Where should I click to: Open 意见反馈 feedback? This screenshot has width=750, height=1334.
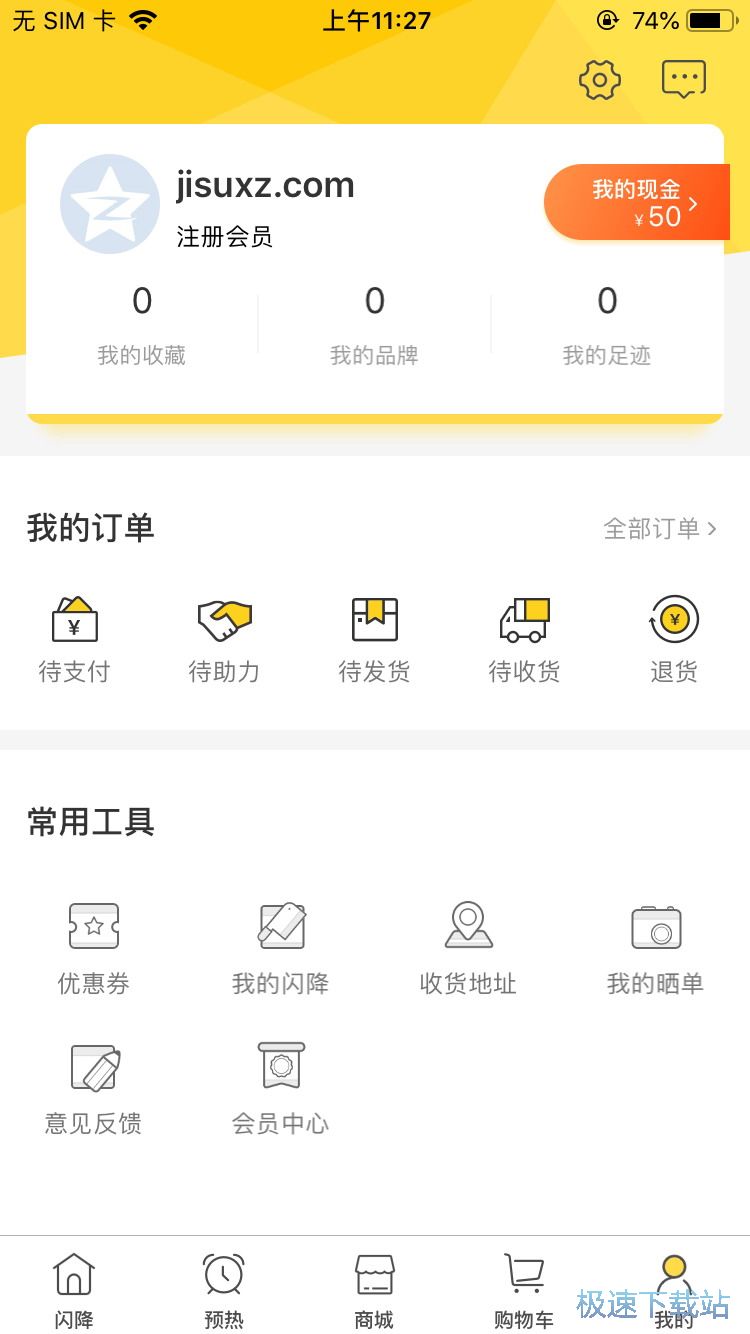tap(94, 1088)
